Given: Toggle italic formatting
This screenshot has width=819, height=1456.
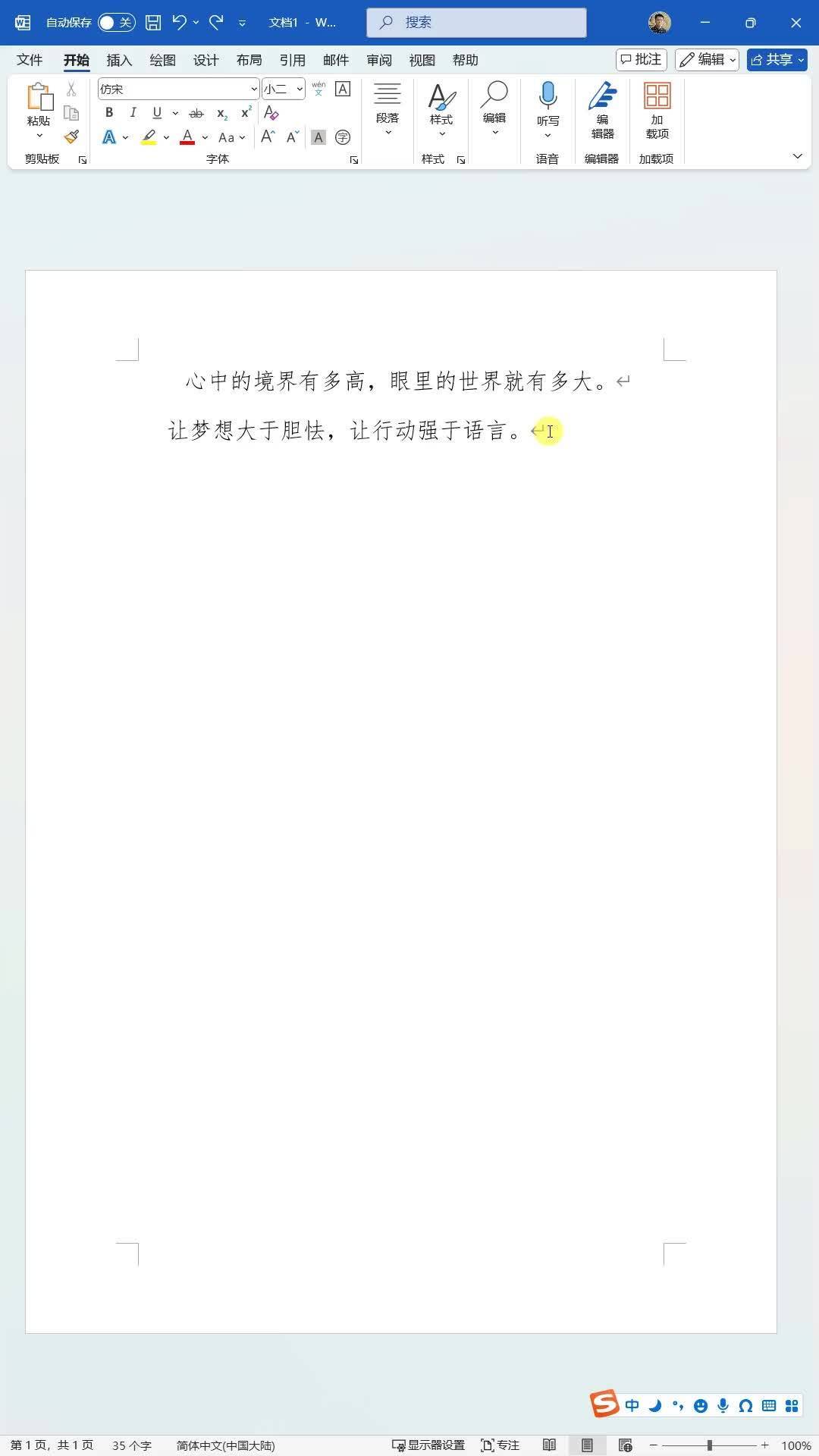Looking at the screenshot, I should coord(133,113).
